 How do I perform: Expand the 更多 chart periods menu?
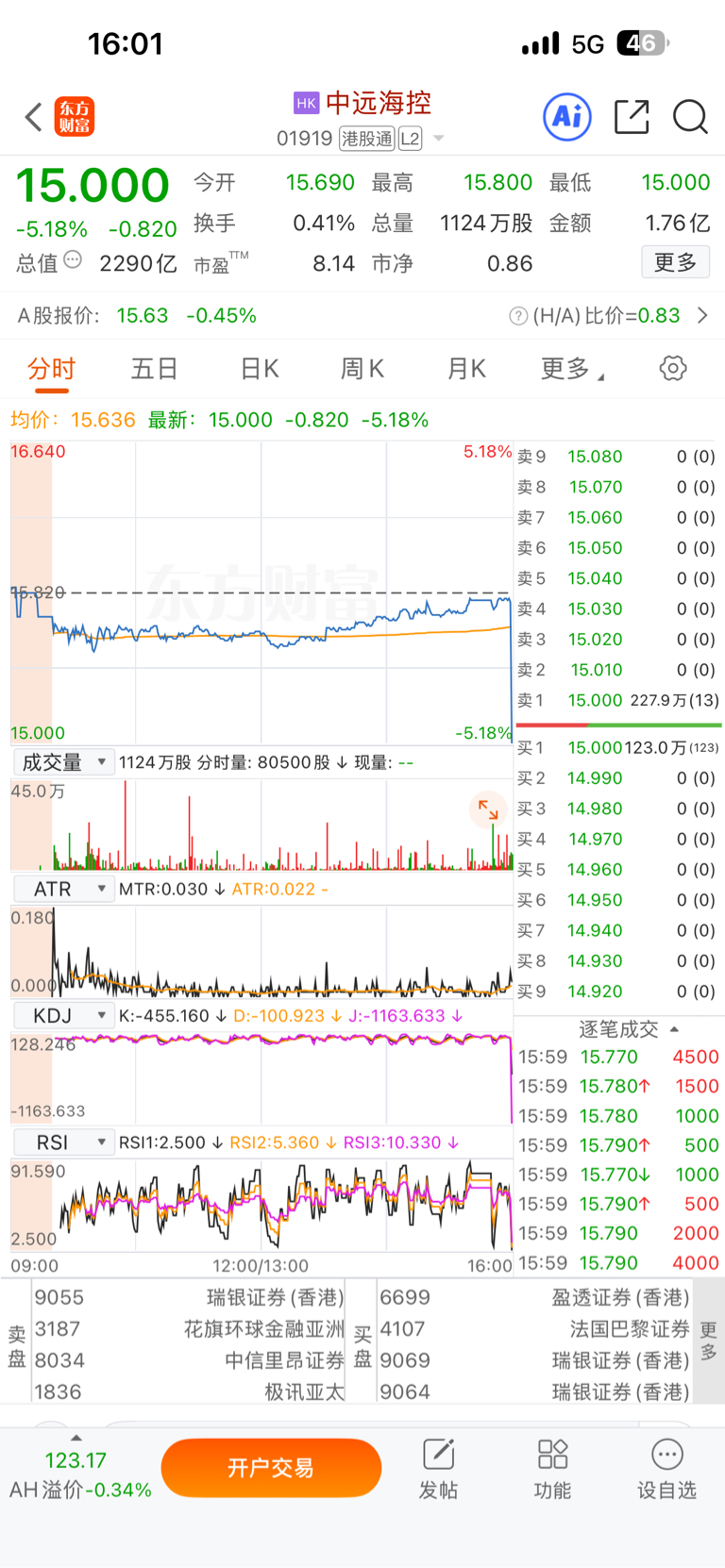[572, 369]
